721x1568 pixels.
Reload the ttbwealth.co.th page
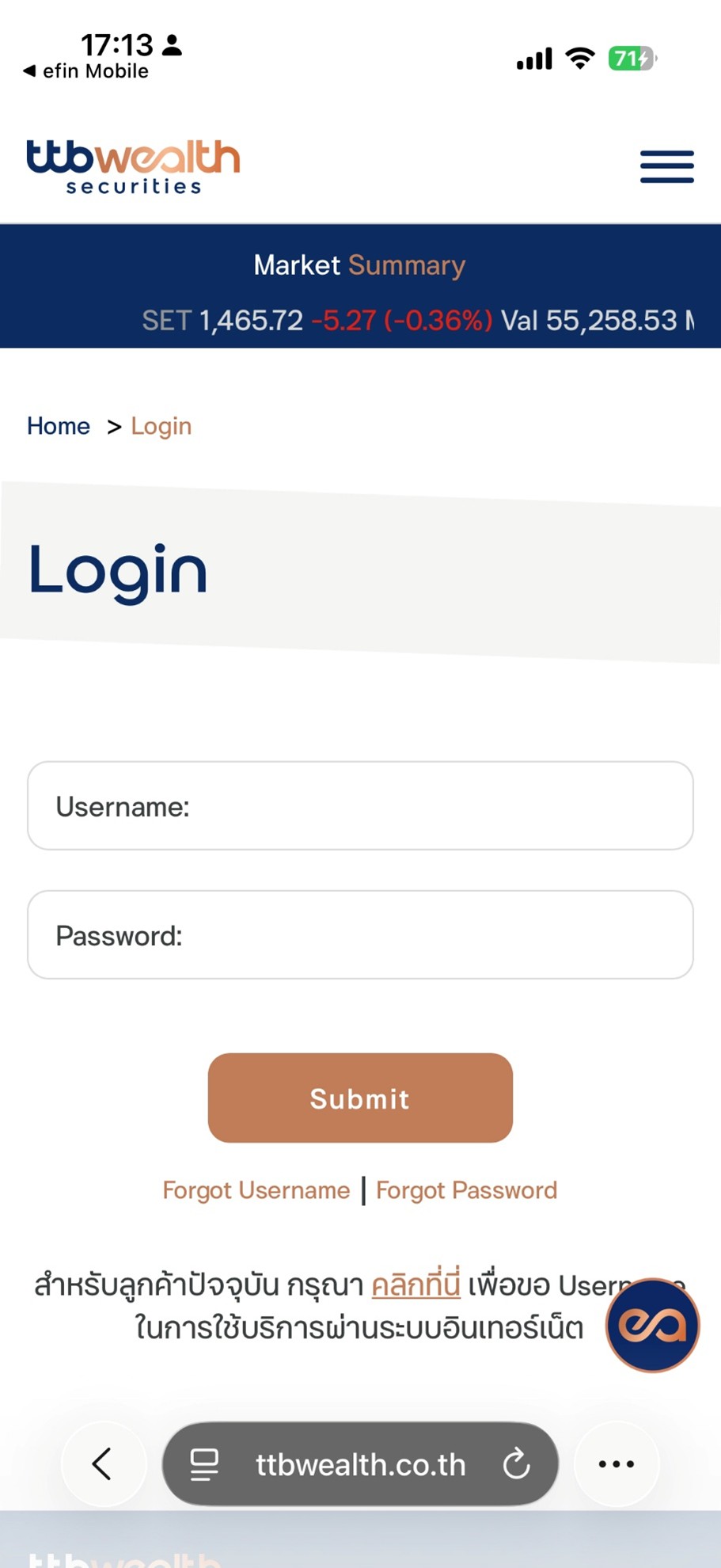(x=516, y=1464)
